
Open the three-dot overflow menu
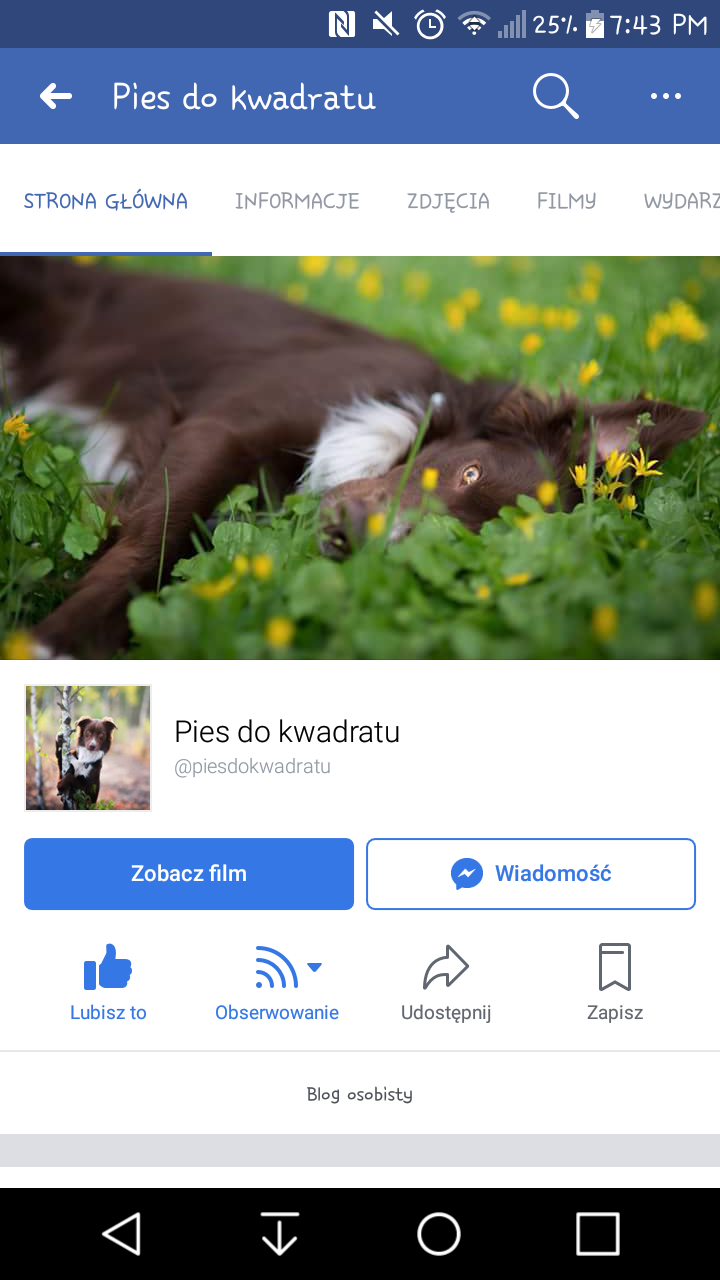(x=665, y=97)
